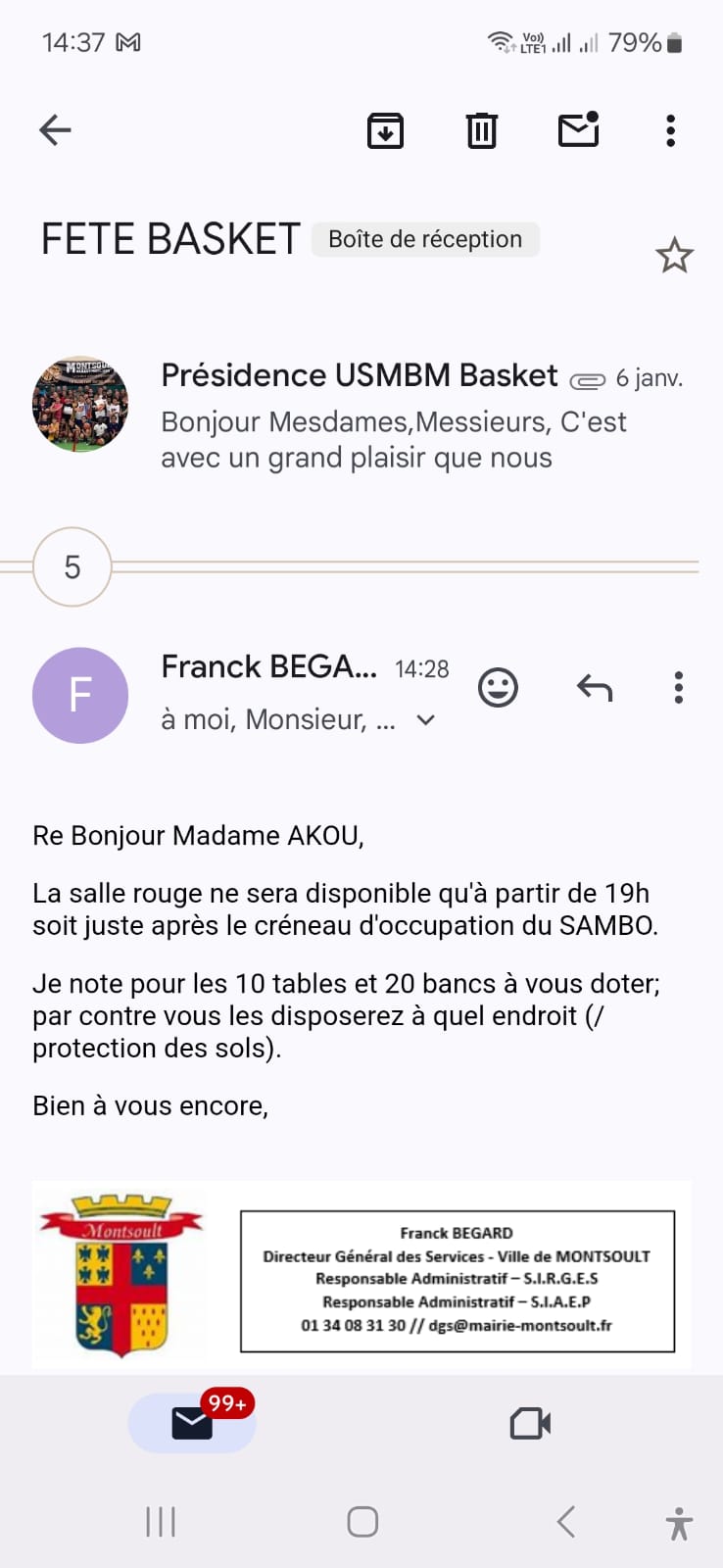
Task: Archive this FETE BASKET conversation
Action: click(x=385, y=130)
